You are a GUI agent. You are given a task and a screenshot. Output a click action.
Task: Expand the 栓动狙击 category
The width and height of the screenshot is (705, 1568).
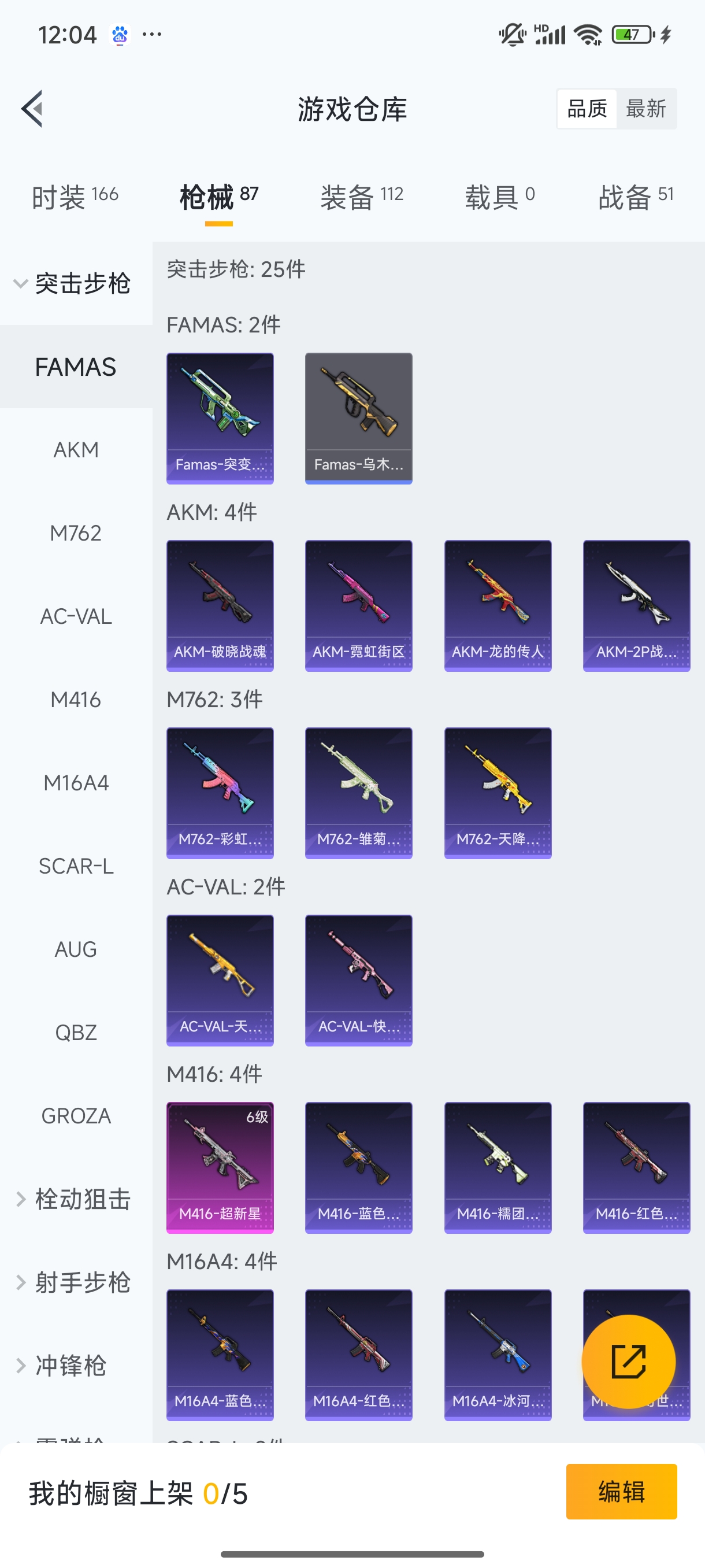pyautogui.click(x=73, y=1199)
